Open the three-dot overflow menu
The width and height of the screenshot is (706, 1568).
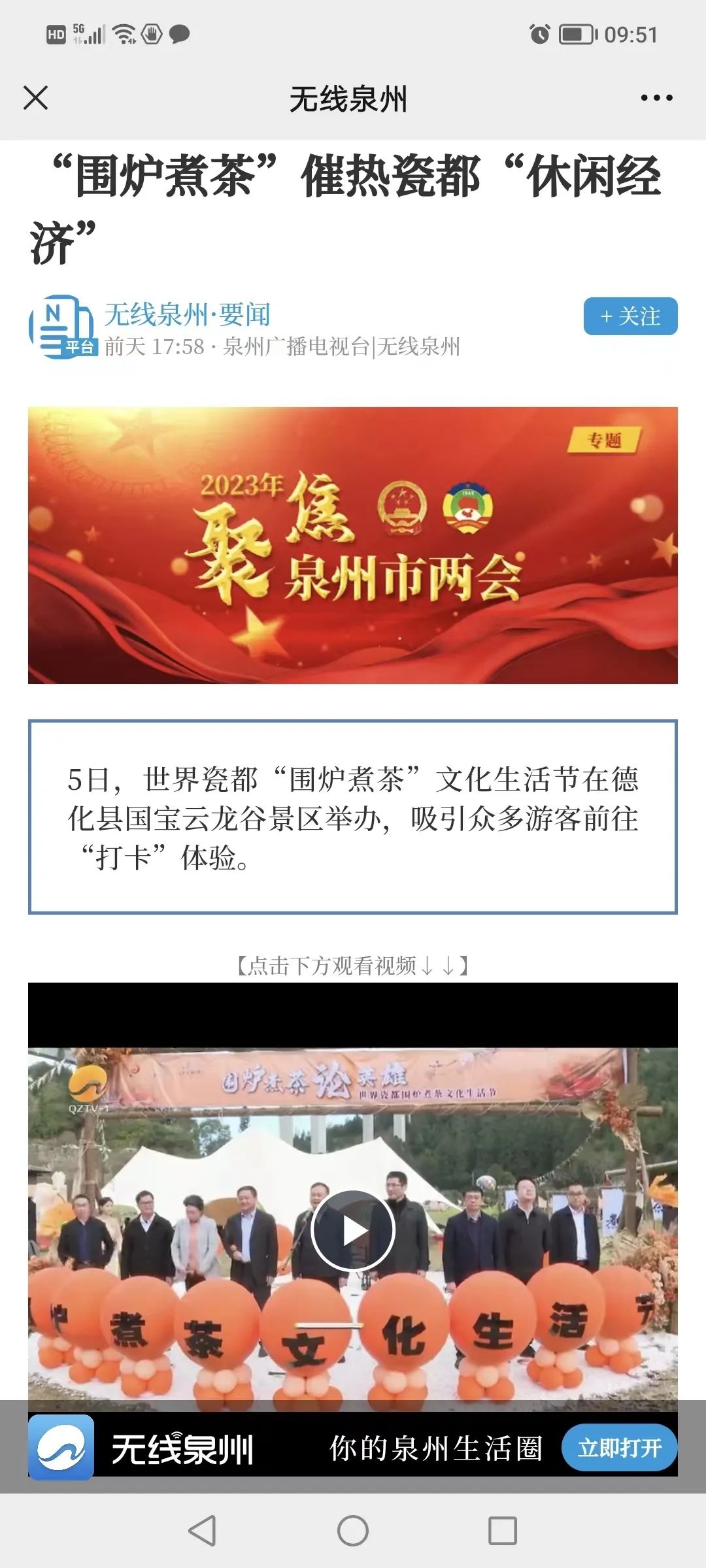pos(656,98)
